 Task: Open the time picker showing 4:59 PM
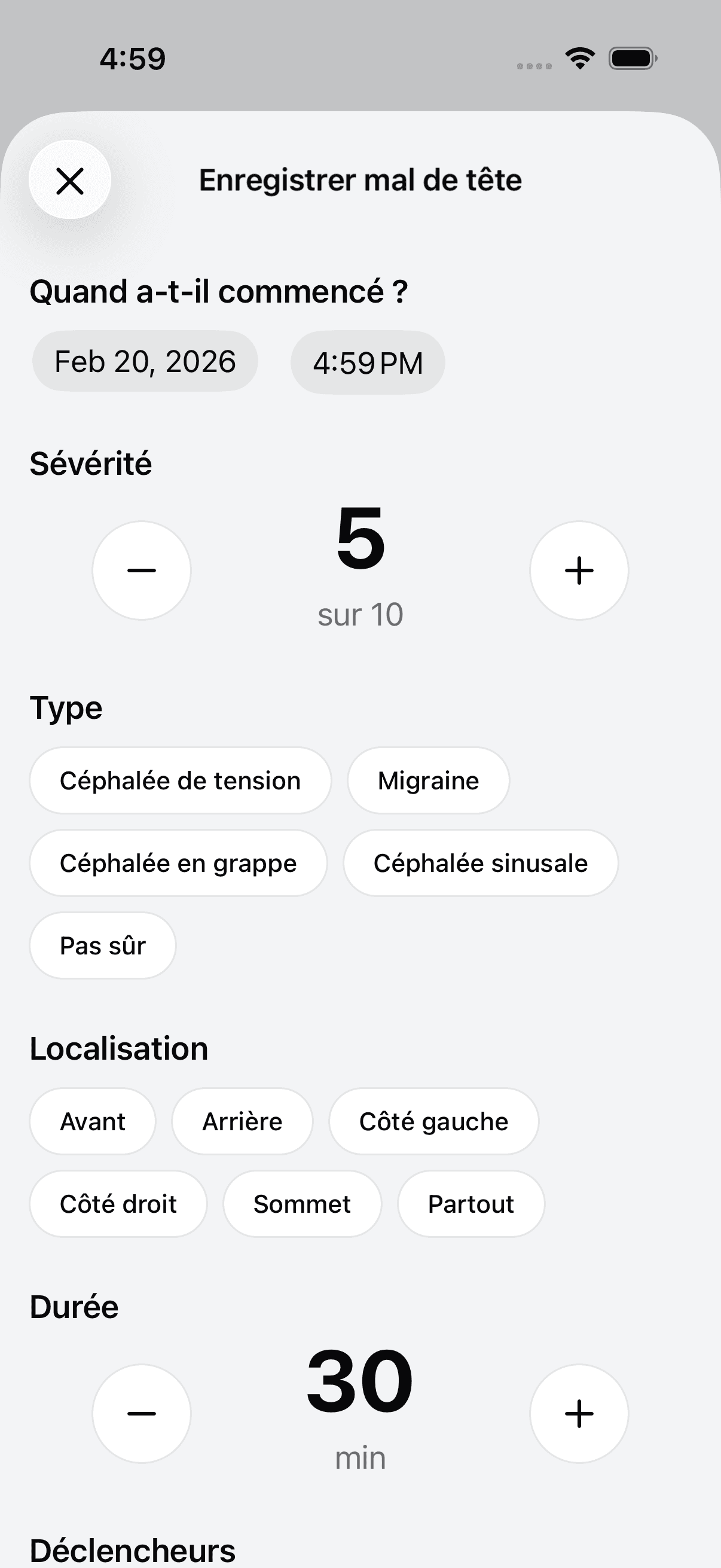(x=368, y=361)
